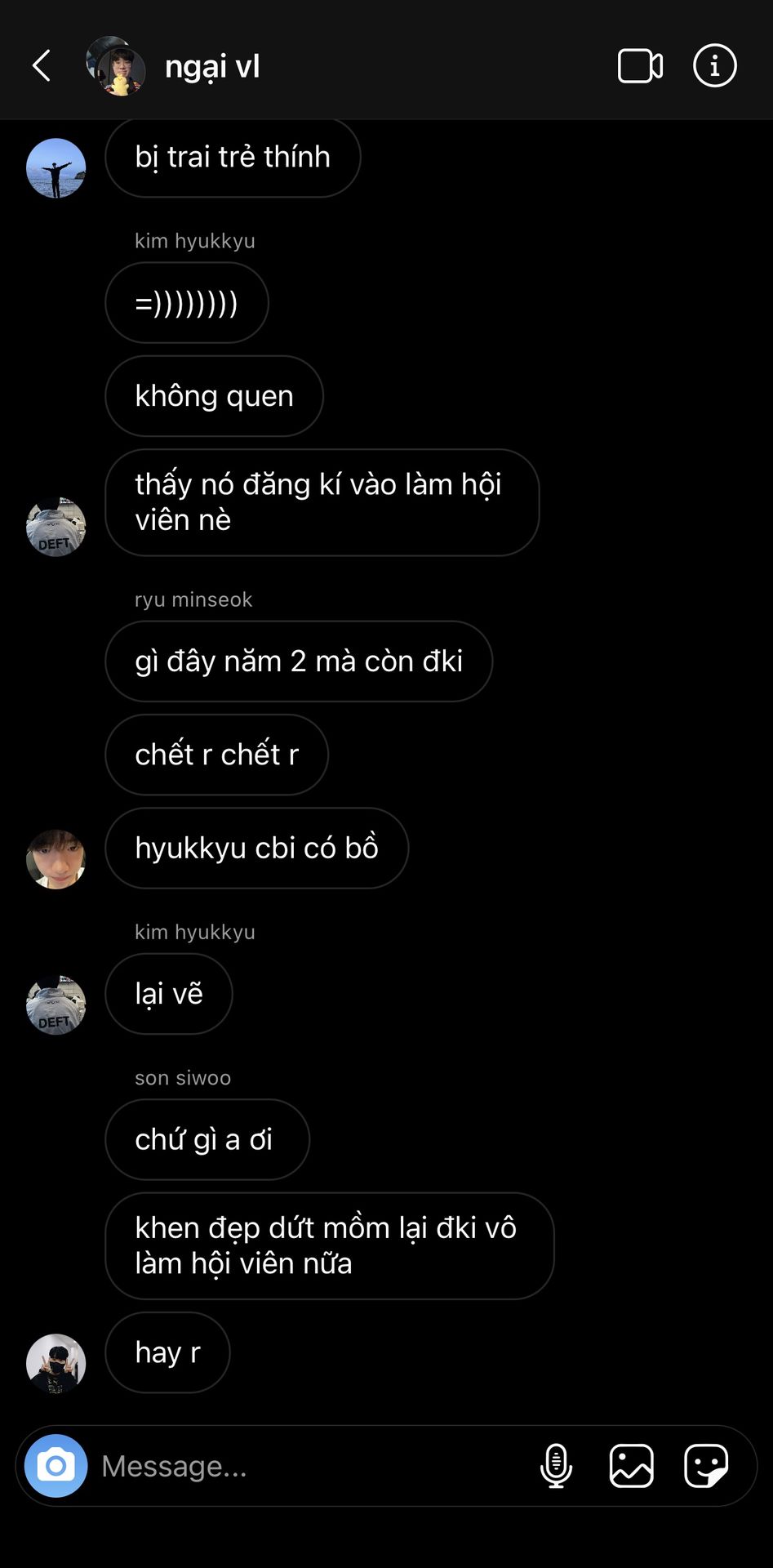
Task: Open the sticker picker
Action: point(706,1466)
